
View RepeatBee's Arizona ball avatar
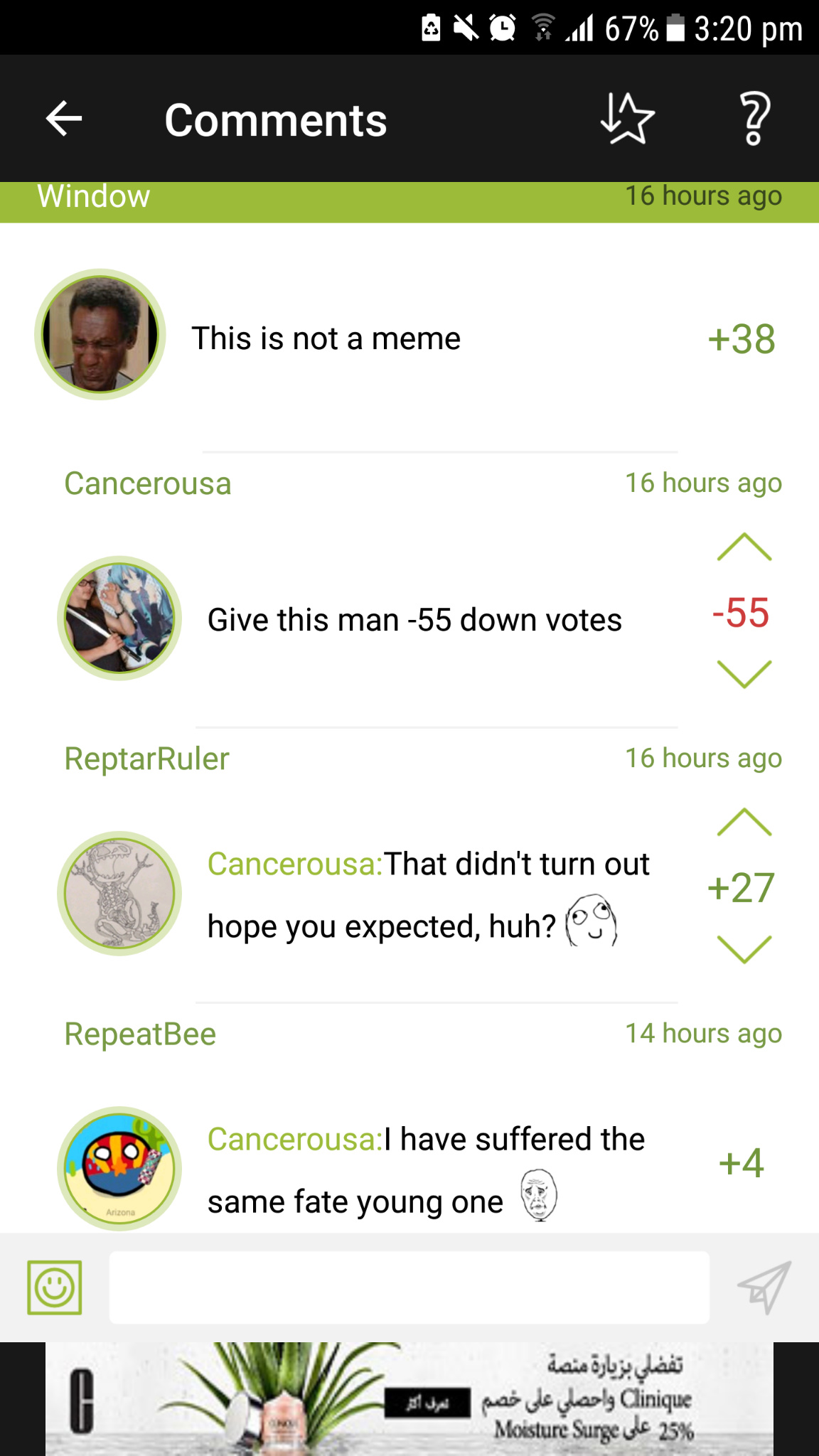click(119, 1168)
